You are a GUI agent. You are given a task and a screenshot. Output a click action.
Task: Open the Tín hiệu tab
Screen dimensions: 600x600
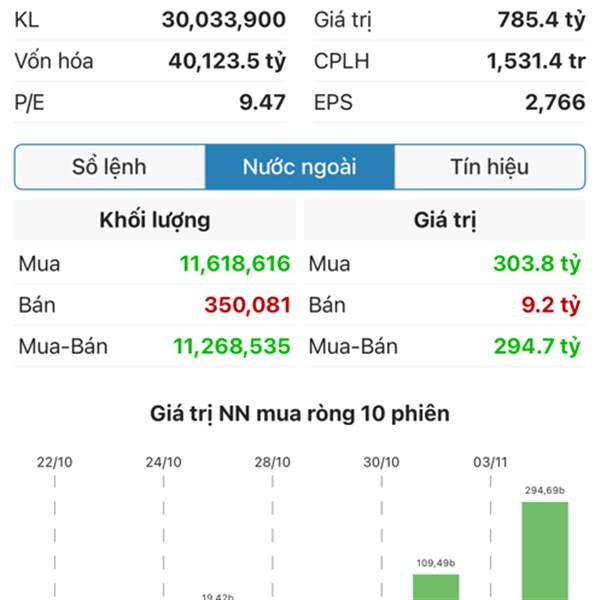pos(489,167)
